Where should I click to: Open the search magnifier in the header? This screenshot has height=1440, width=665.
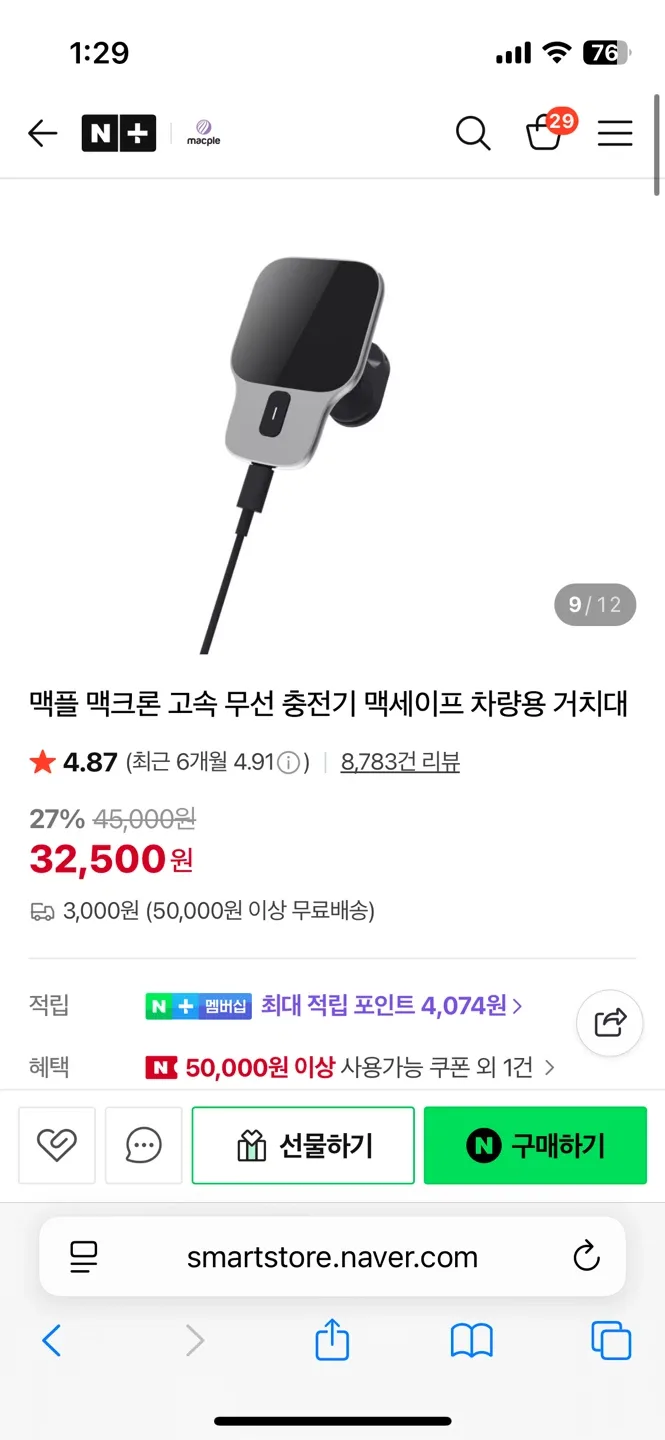coord(473,133)
